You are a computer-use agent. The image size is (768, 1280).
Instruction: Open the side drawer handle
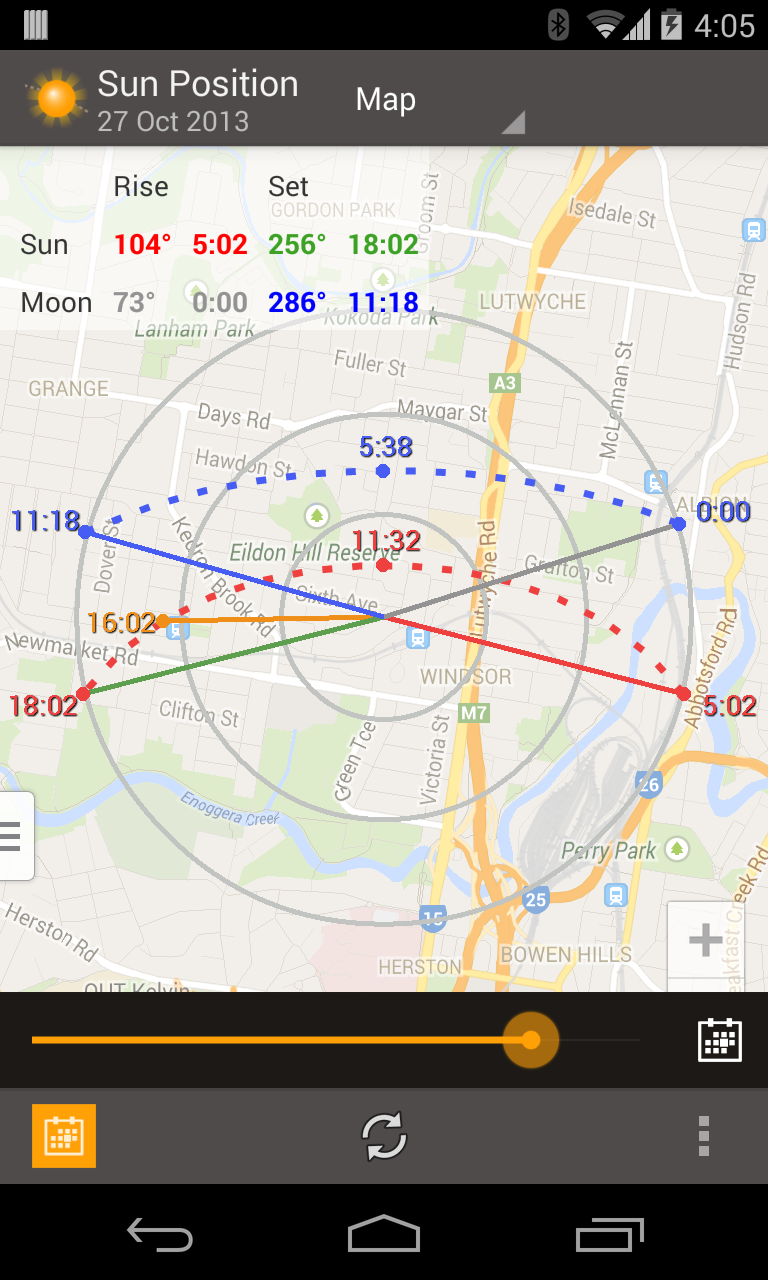(14, 836)
